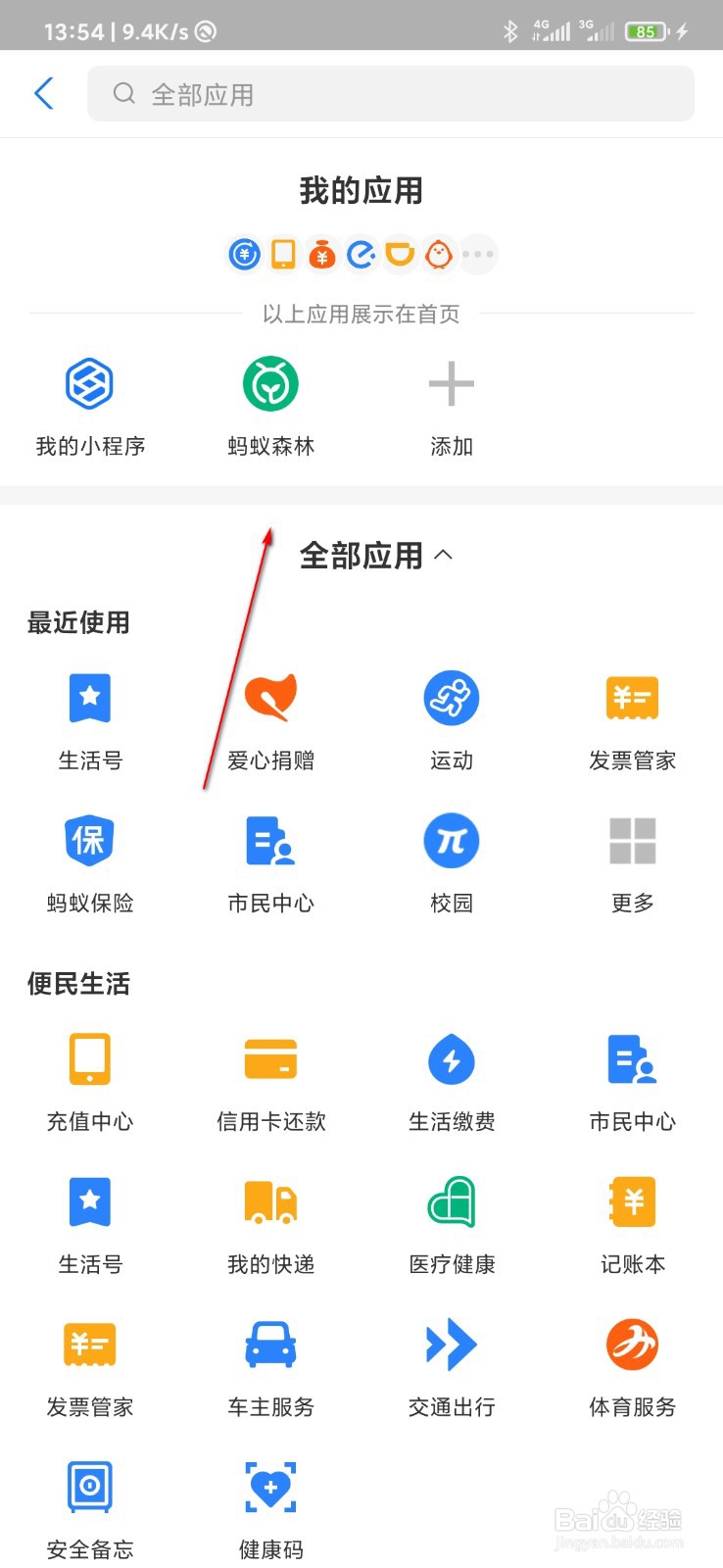The width and height of the screenshot is (723, 1568).
Task: Open the 运动 app
Action: (451, 698)
